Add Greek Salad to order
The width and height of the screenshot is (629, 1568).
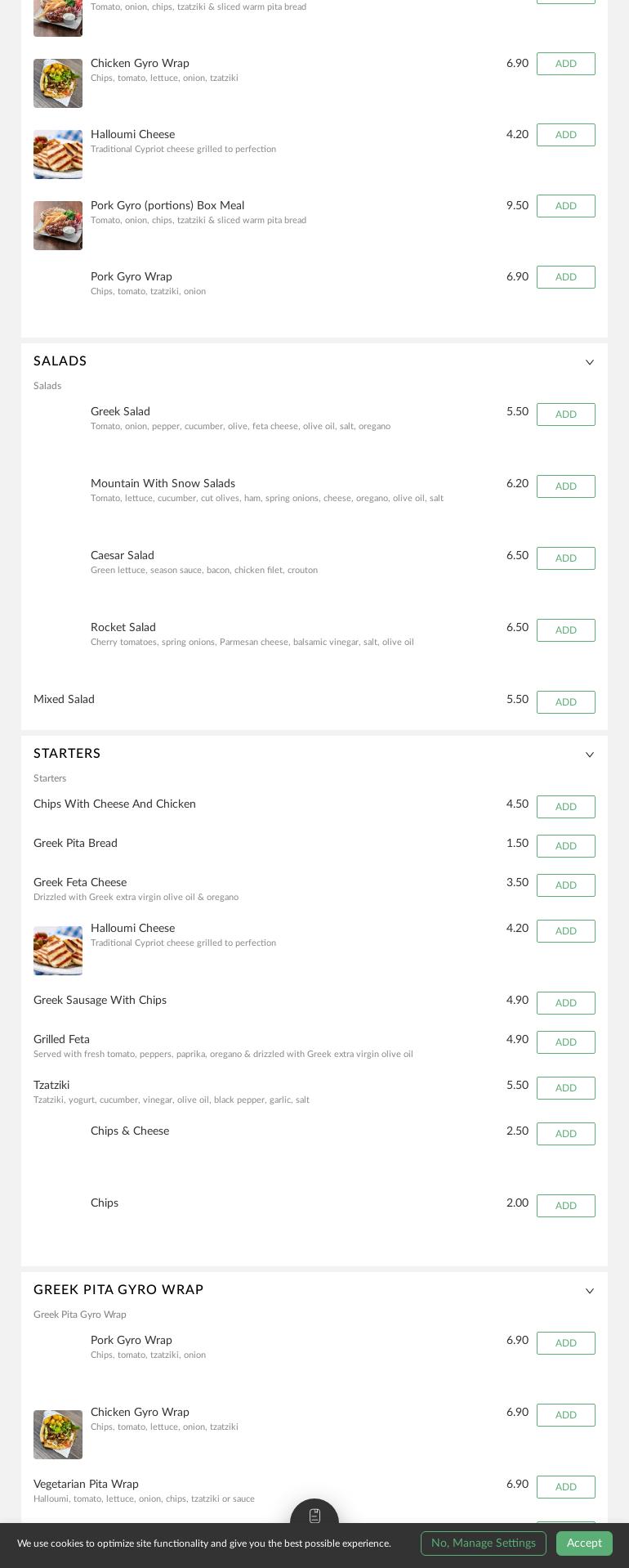click(x=566, y=414)
